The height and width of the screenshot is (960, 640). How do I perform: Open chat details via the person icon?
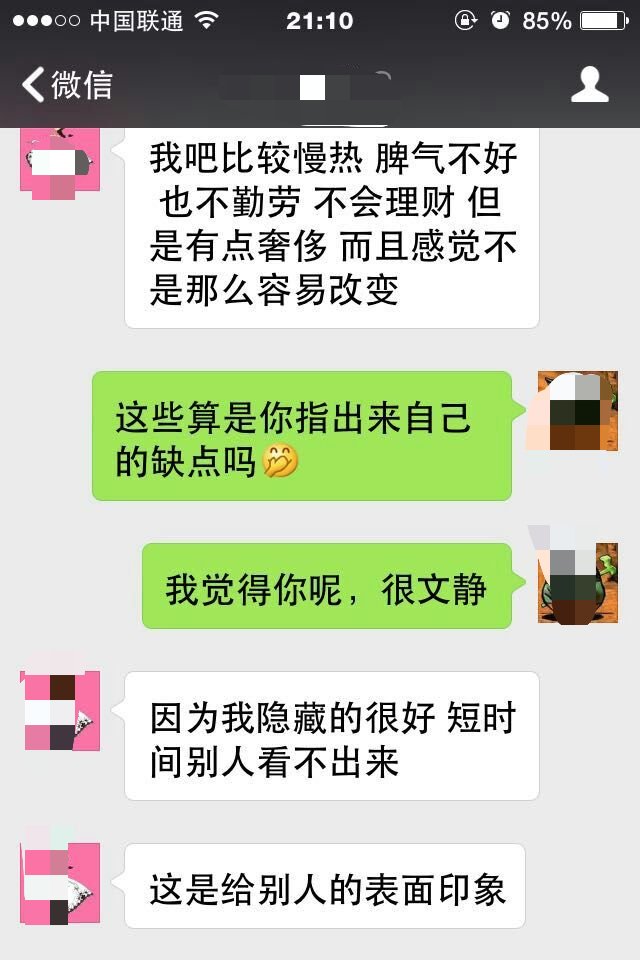(x=589, y=85)
